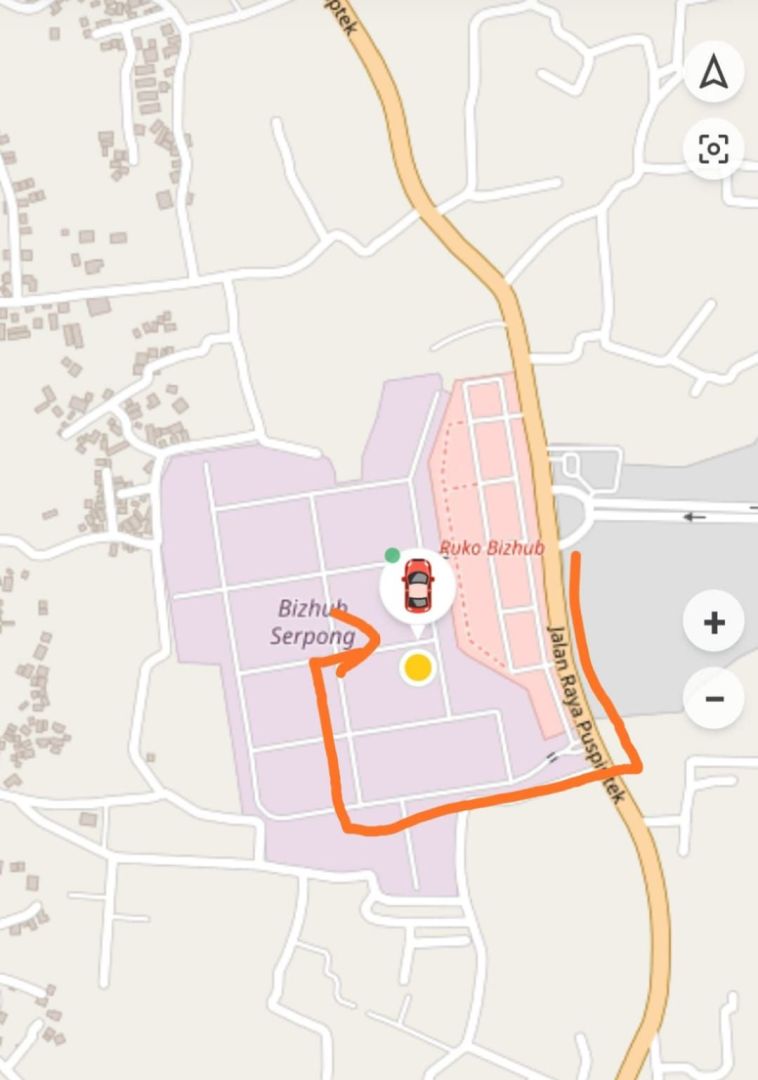
Task: Zoom in with the plus button
Action: tap(713, 622)
